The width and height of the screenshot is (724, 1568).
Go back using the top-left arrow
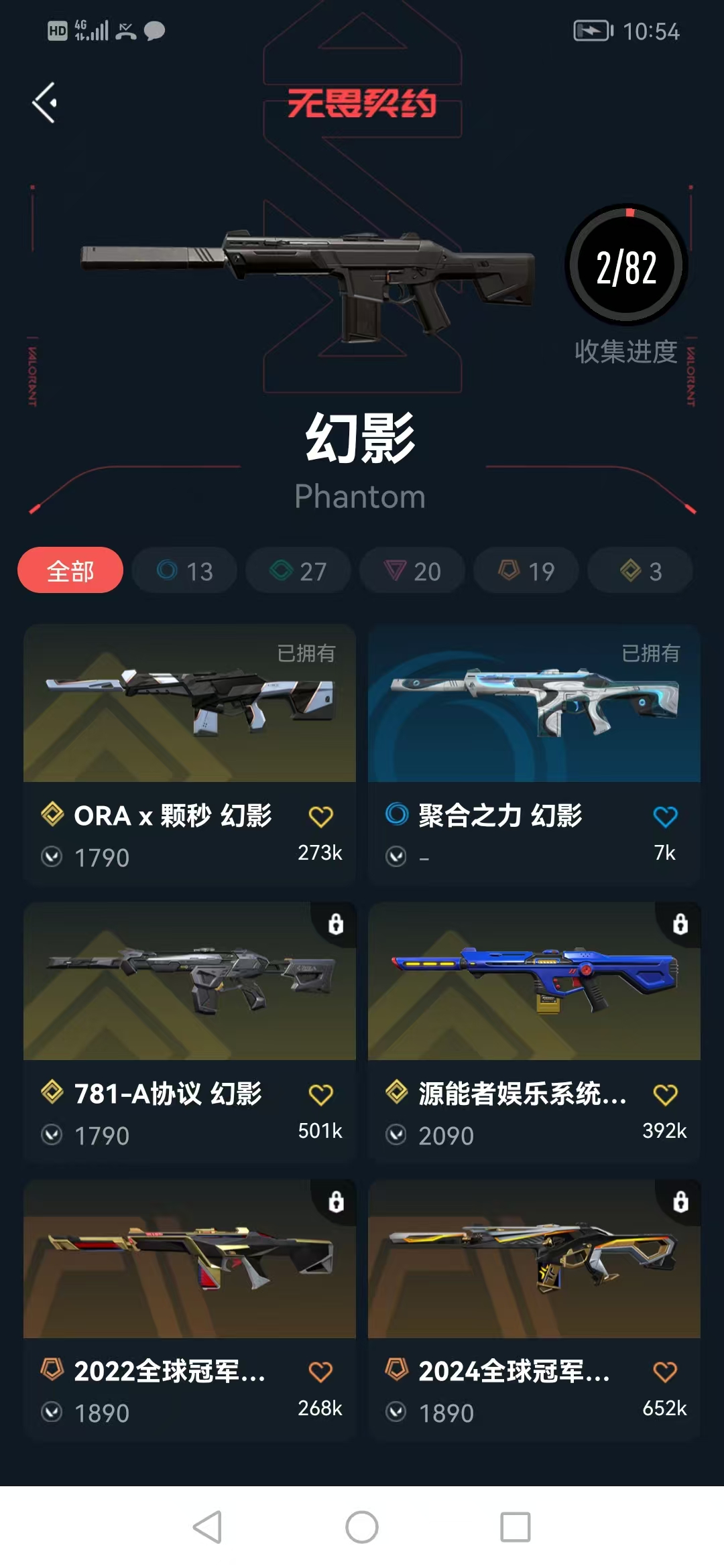point(44,103)
